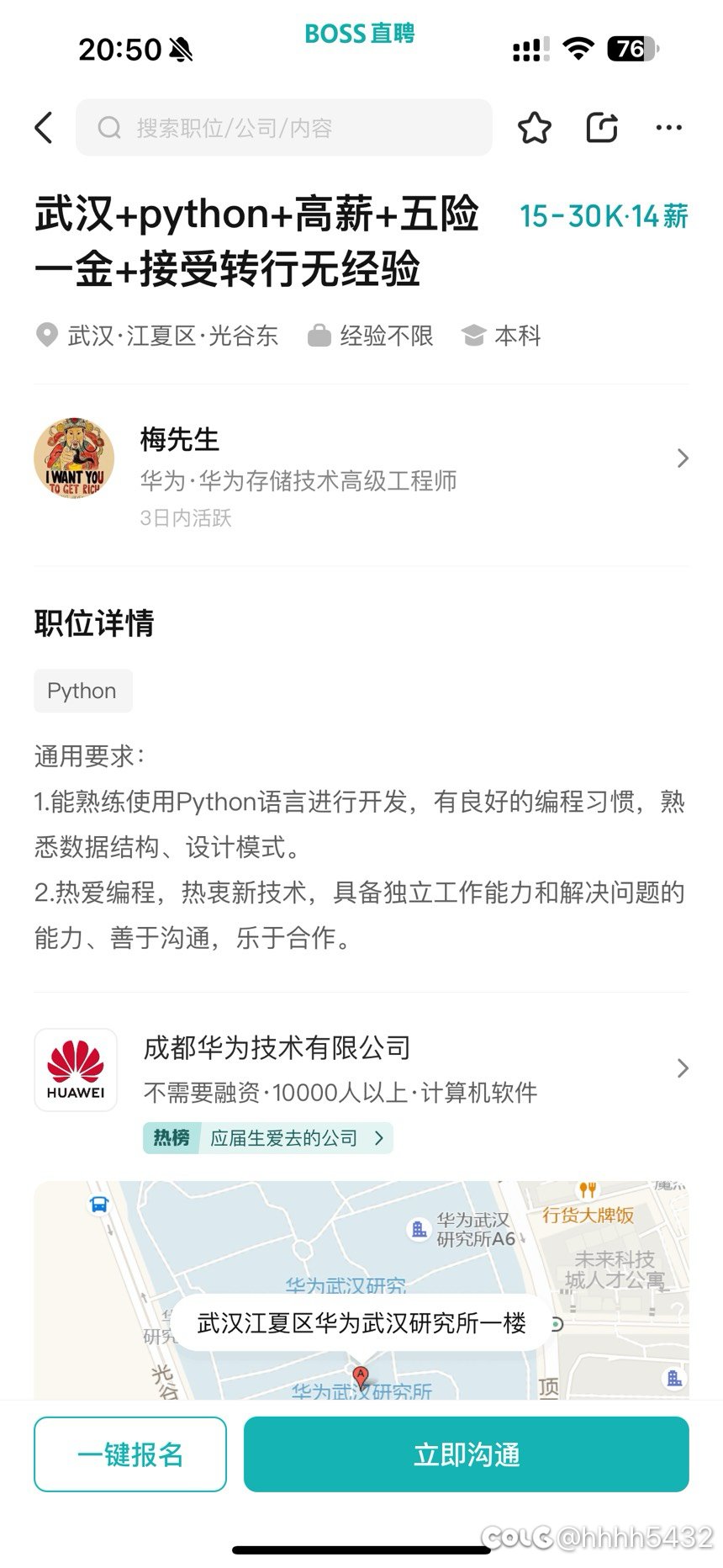Tap the 一键报名 button
This screenshot has height=1568, width=723.
130,1454
